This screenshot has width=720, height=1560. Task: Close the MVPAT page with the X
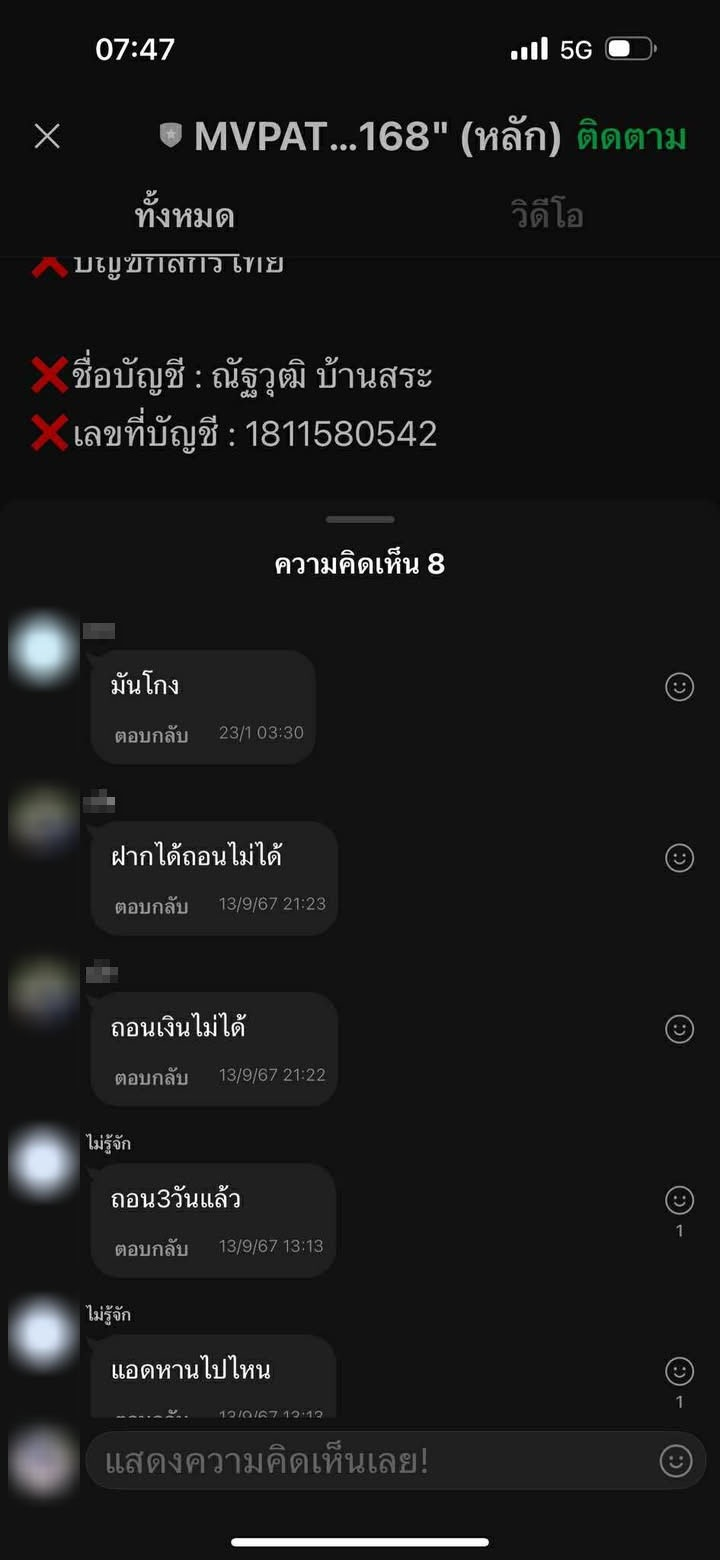[47, 136]
